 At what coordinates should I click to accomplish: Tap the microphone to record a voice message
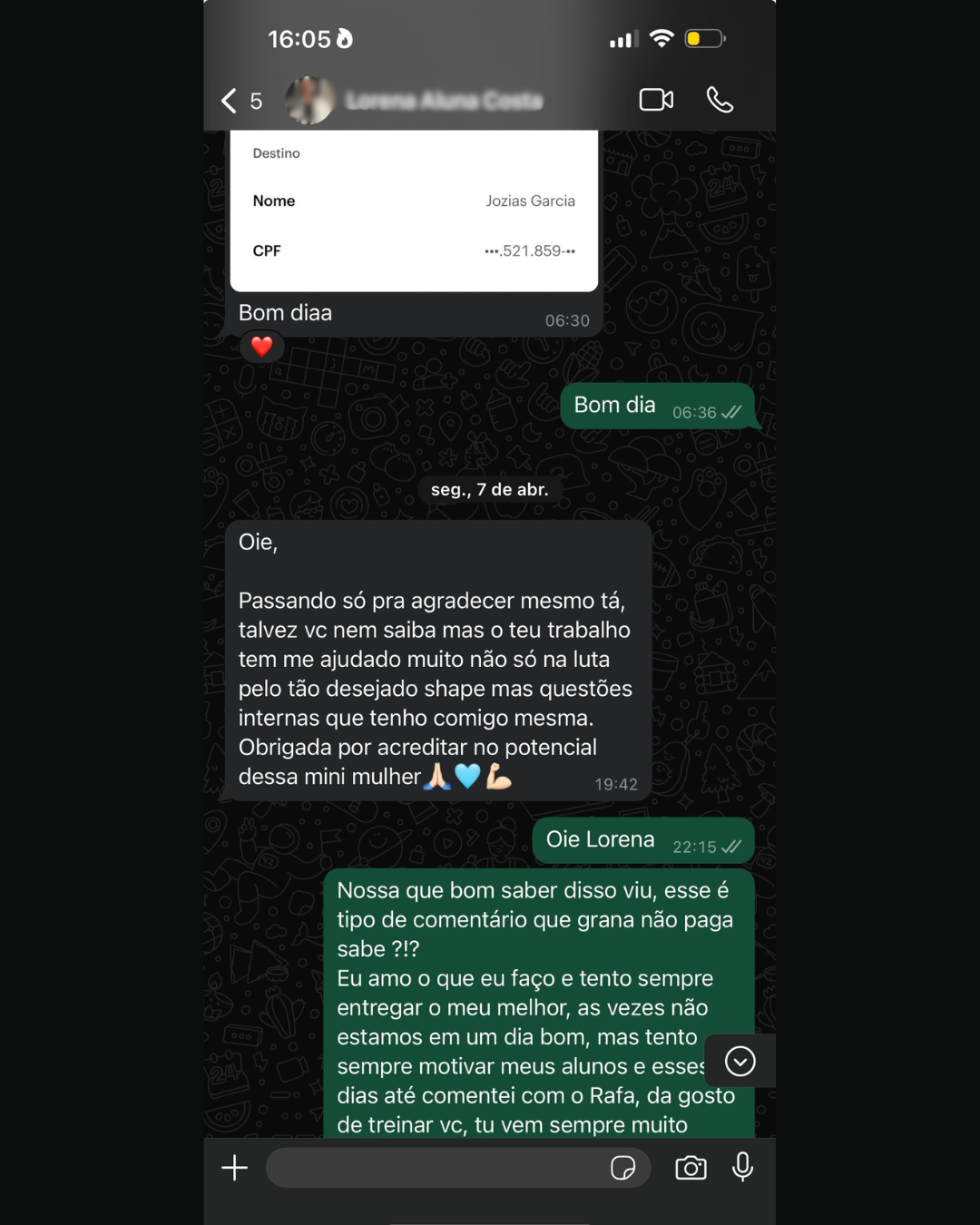click(x=742, y=1167)
